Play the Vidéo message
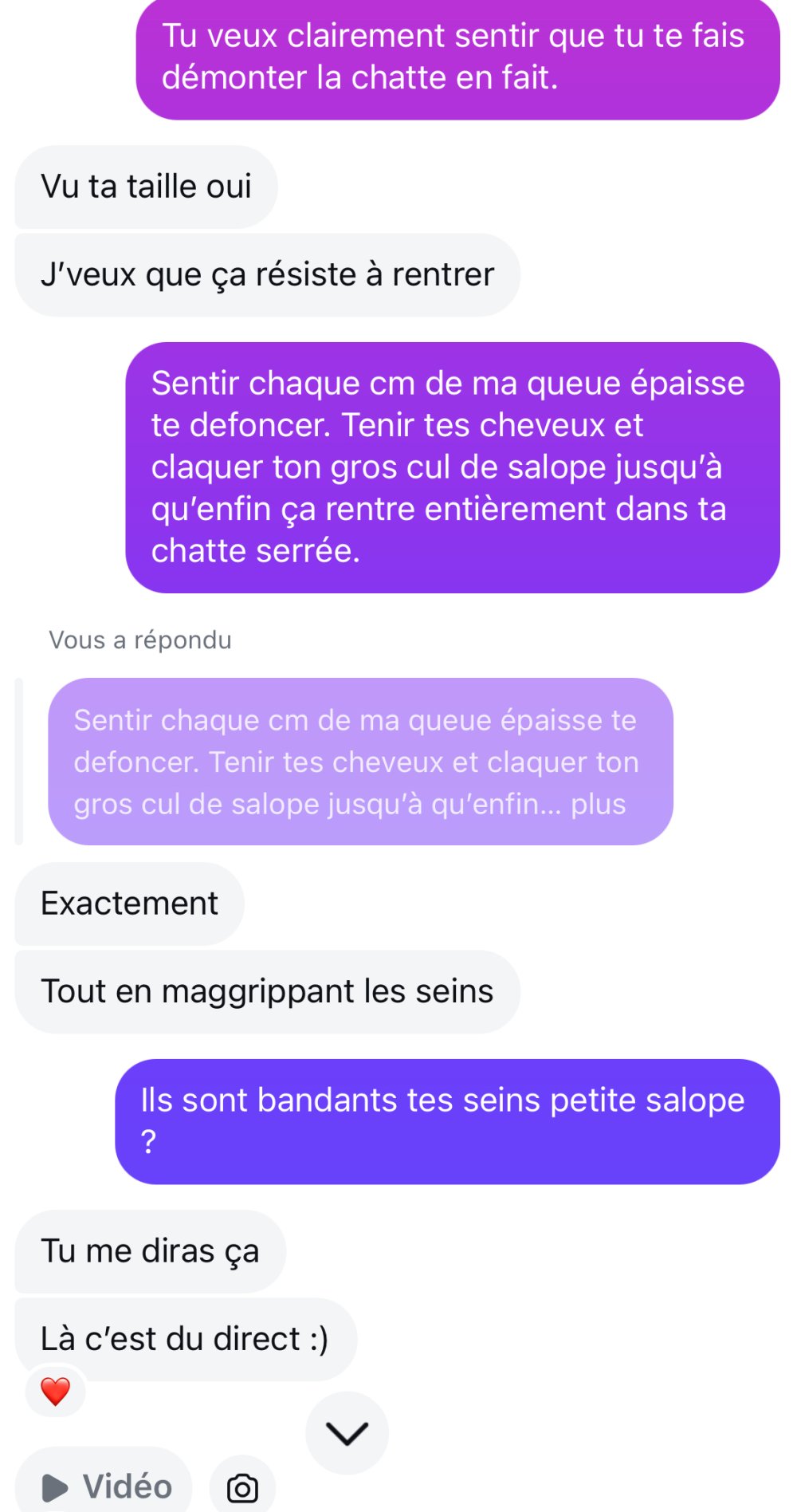The image size is (797, 1512). pyautogui.click(x=104, y=1486)
